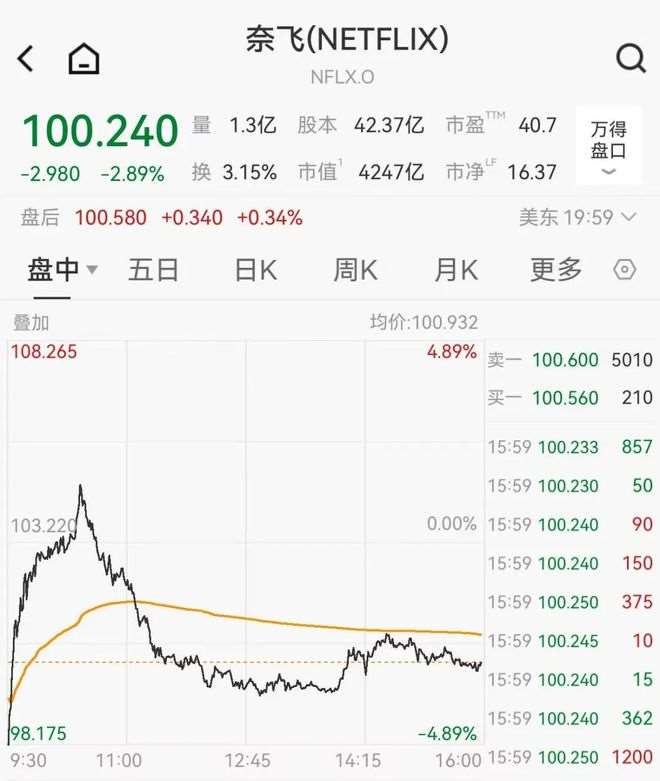Go back to the previous screen
Viewport: 660px width, 781px height.
pos(26,59)
